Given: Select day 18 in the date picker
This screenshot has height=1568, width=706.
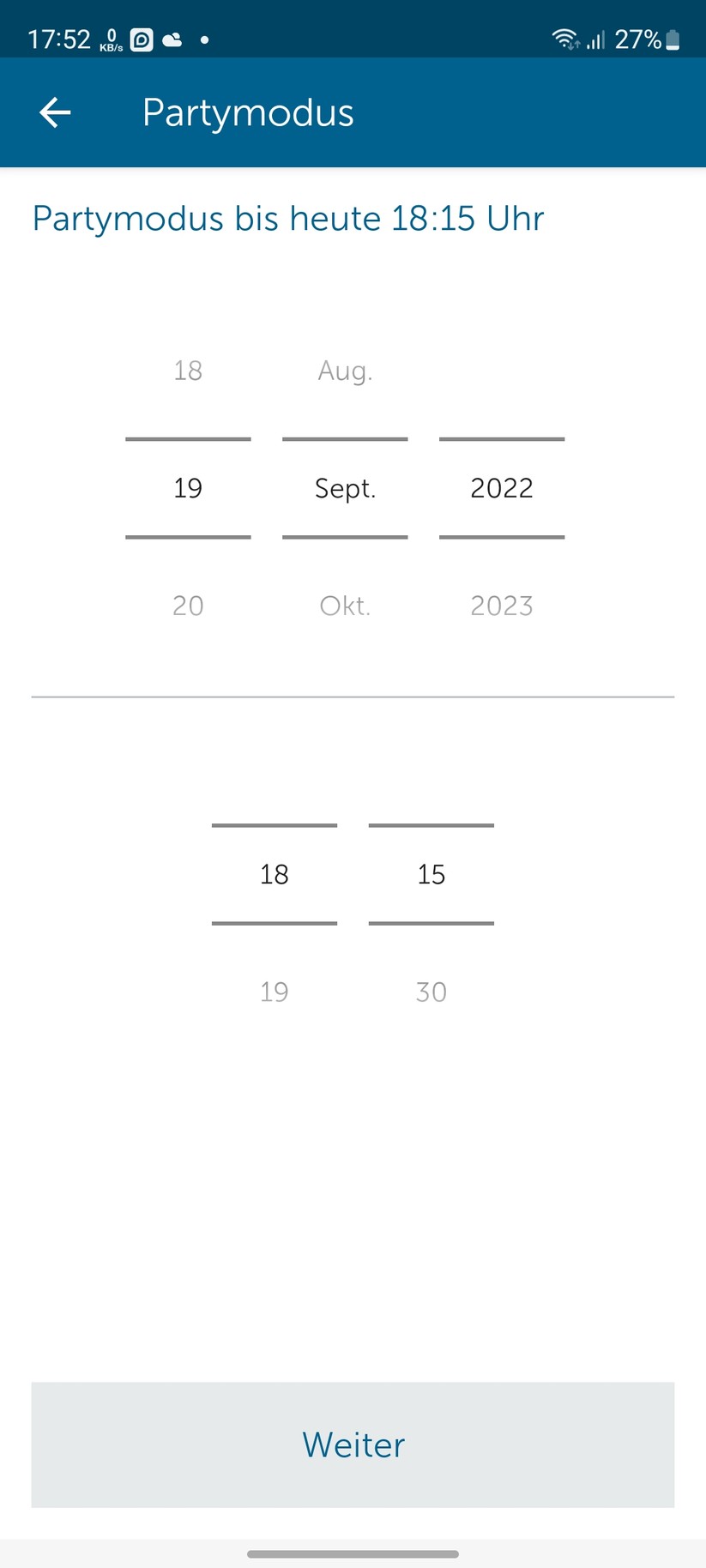Looking at the screenshot, I should [188, 371].
